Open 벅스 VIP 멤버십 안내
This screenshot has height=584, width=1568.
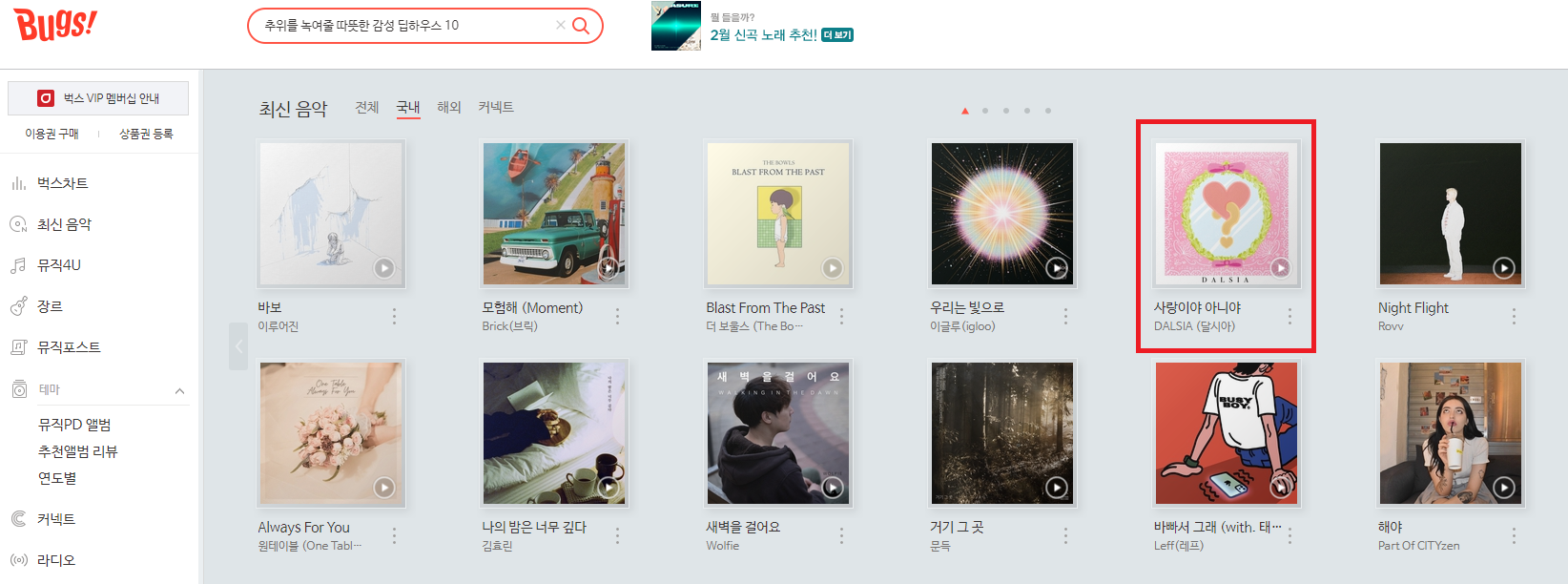(x=98, y=98)
